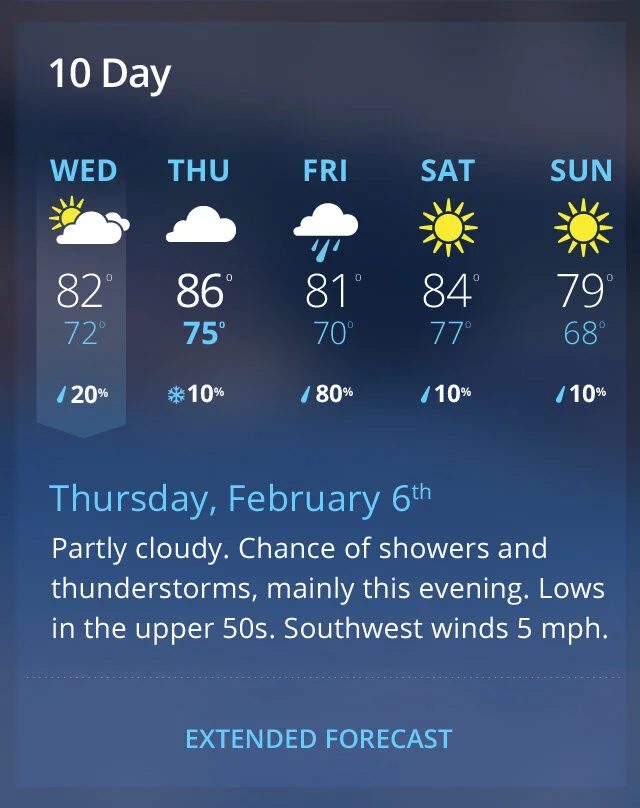This screenshot has height=808, width=640.
Task: Open the Extended Forecast
Action: coord(319,739)
